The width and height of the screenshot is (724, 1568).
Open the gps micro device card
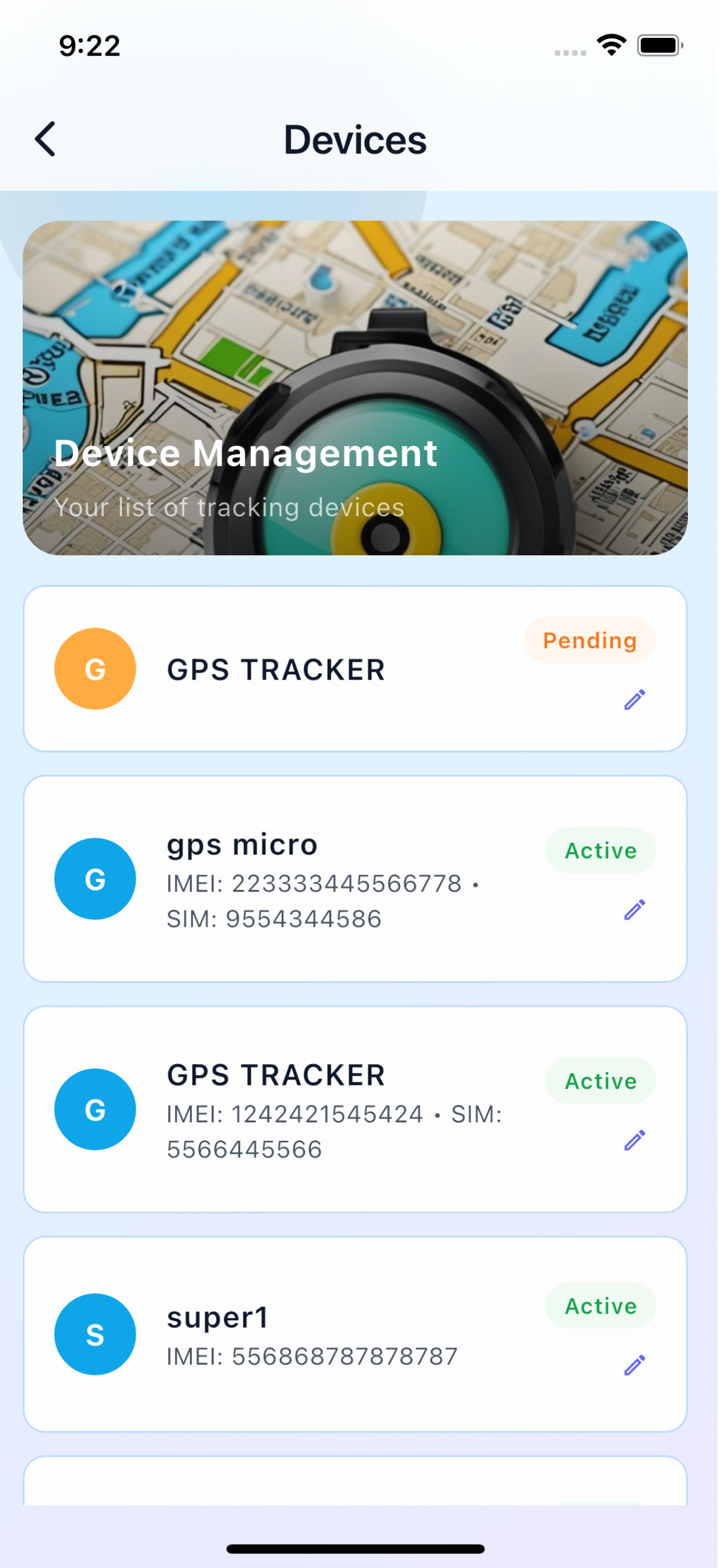(359, 887)
